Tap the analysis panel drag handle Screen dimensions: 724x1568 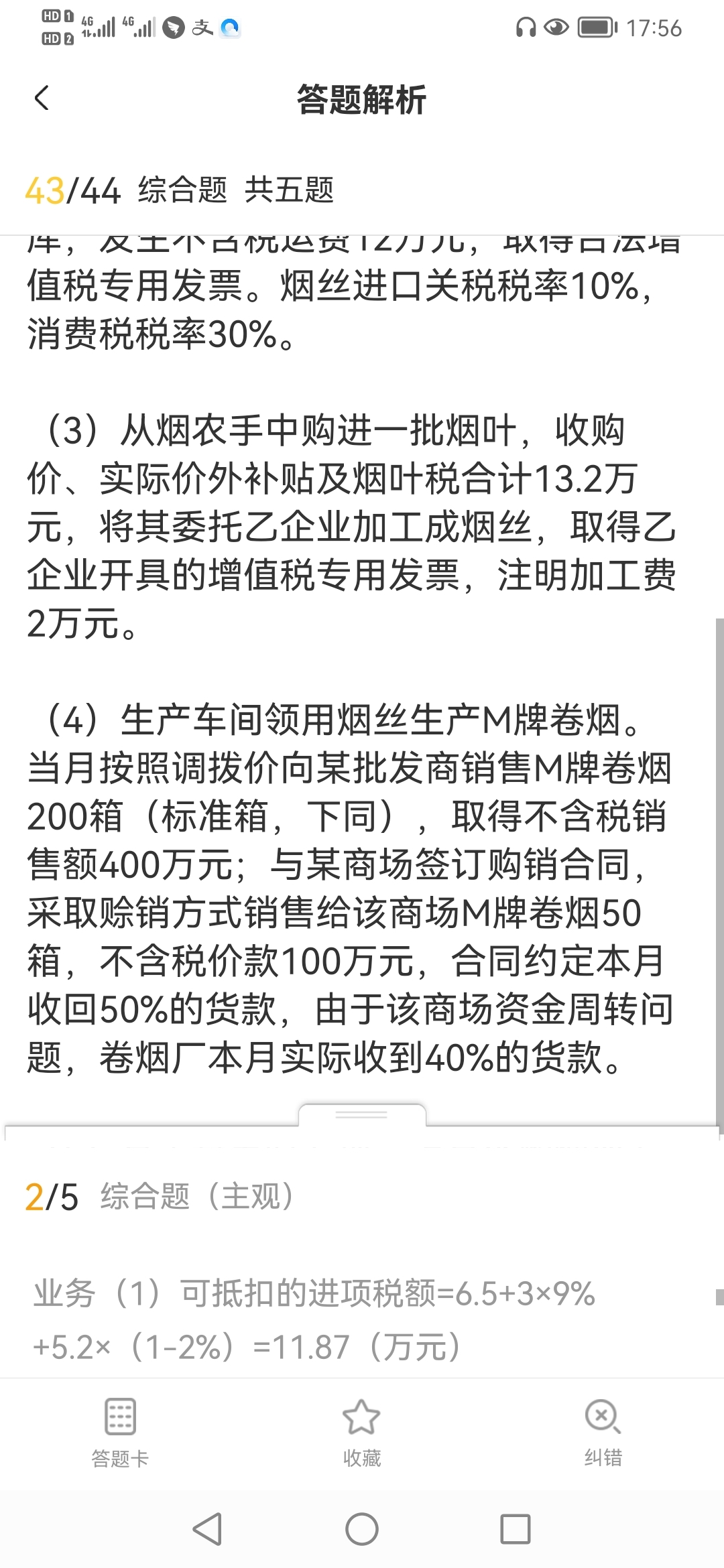coord(361,1114)
